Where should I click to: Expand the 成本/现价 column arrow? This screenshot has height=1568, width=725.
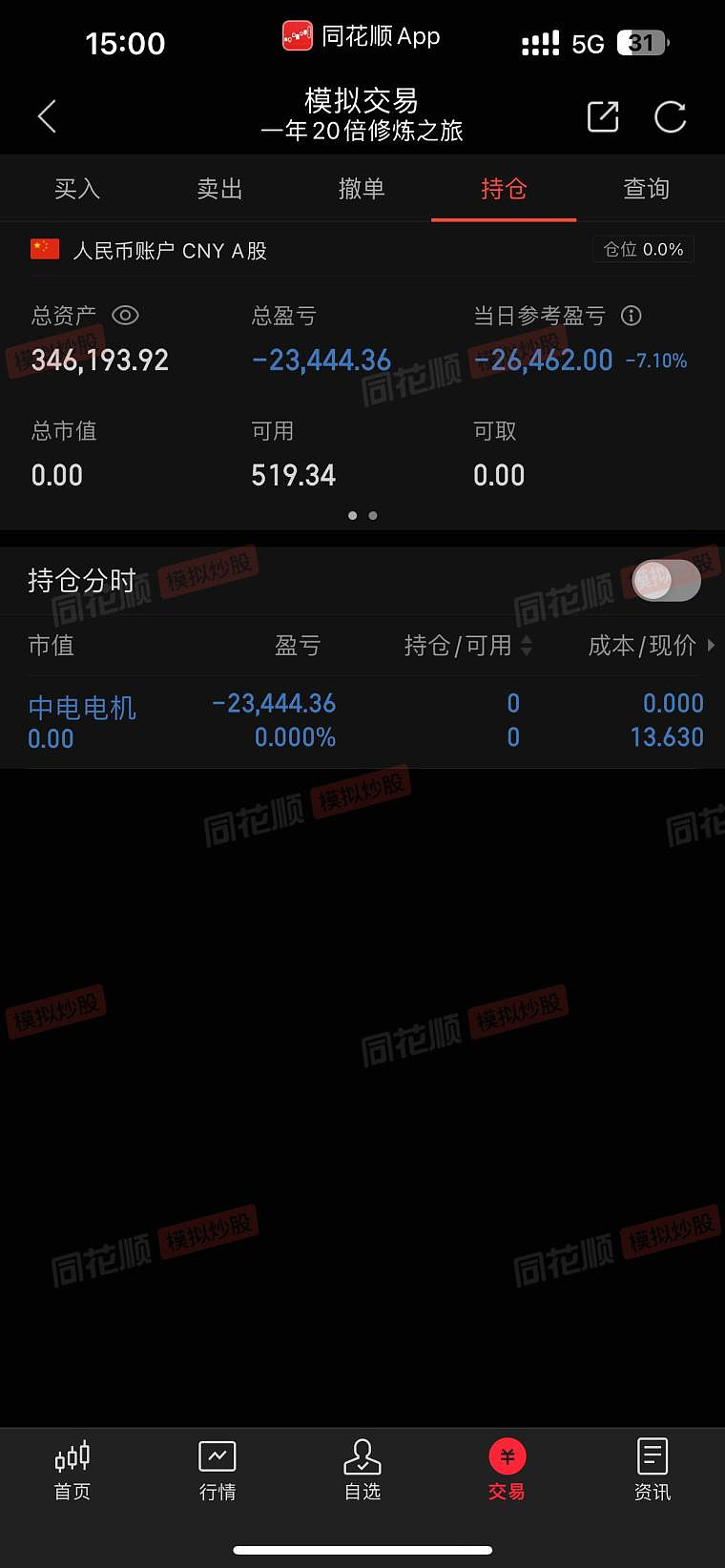[x=710, y=646]
